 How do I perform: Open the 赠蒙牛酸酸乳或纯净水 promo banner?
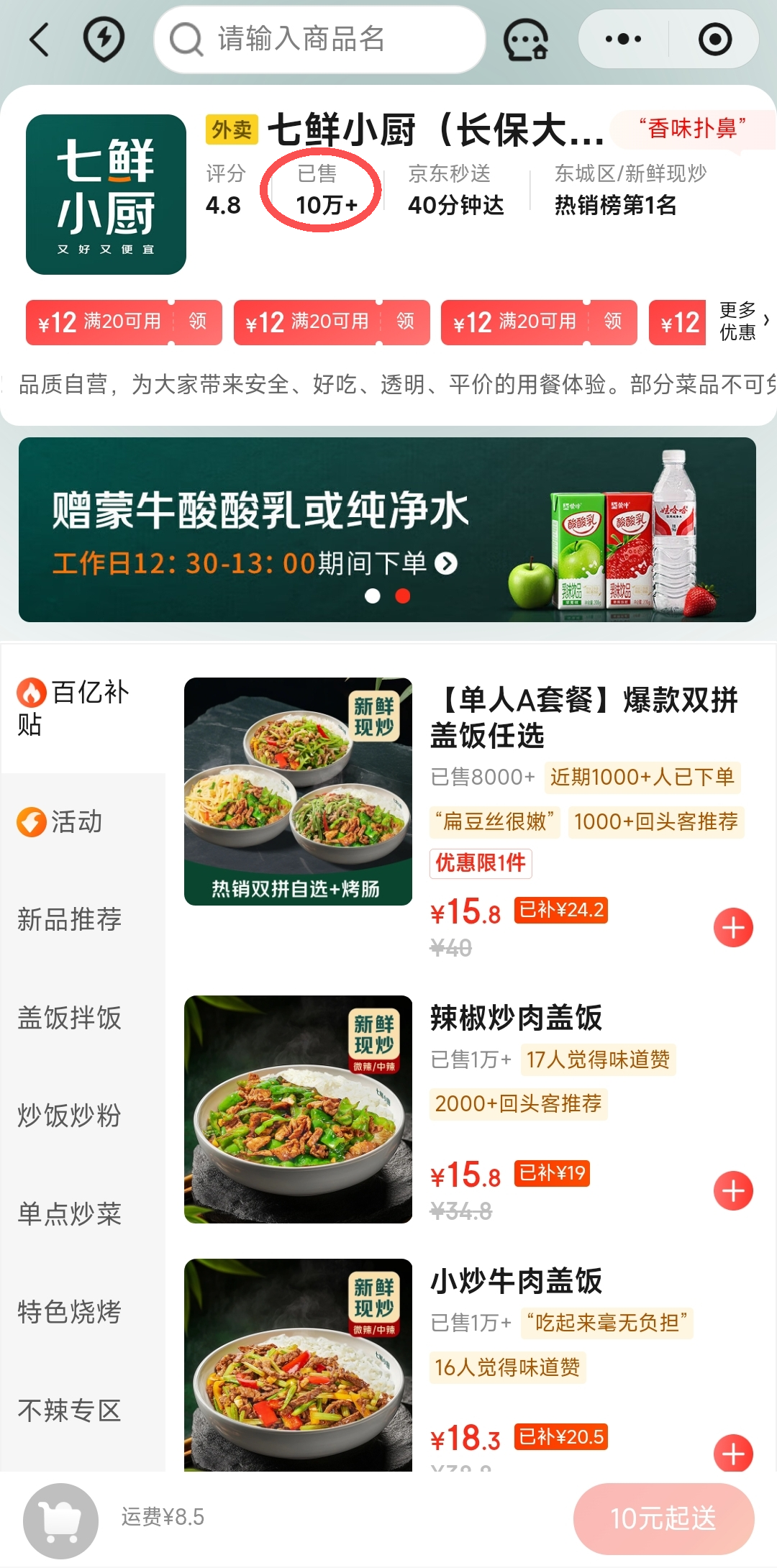pyautogui.click(x=387, y=529)
